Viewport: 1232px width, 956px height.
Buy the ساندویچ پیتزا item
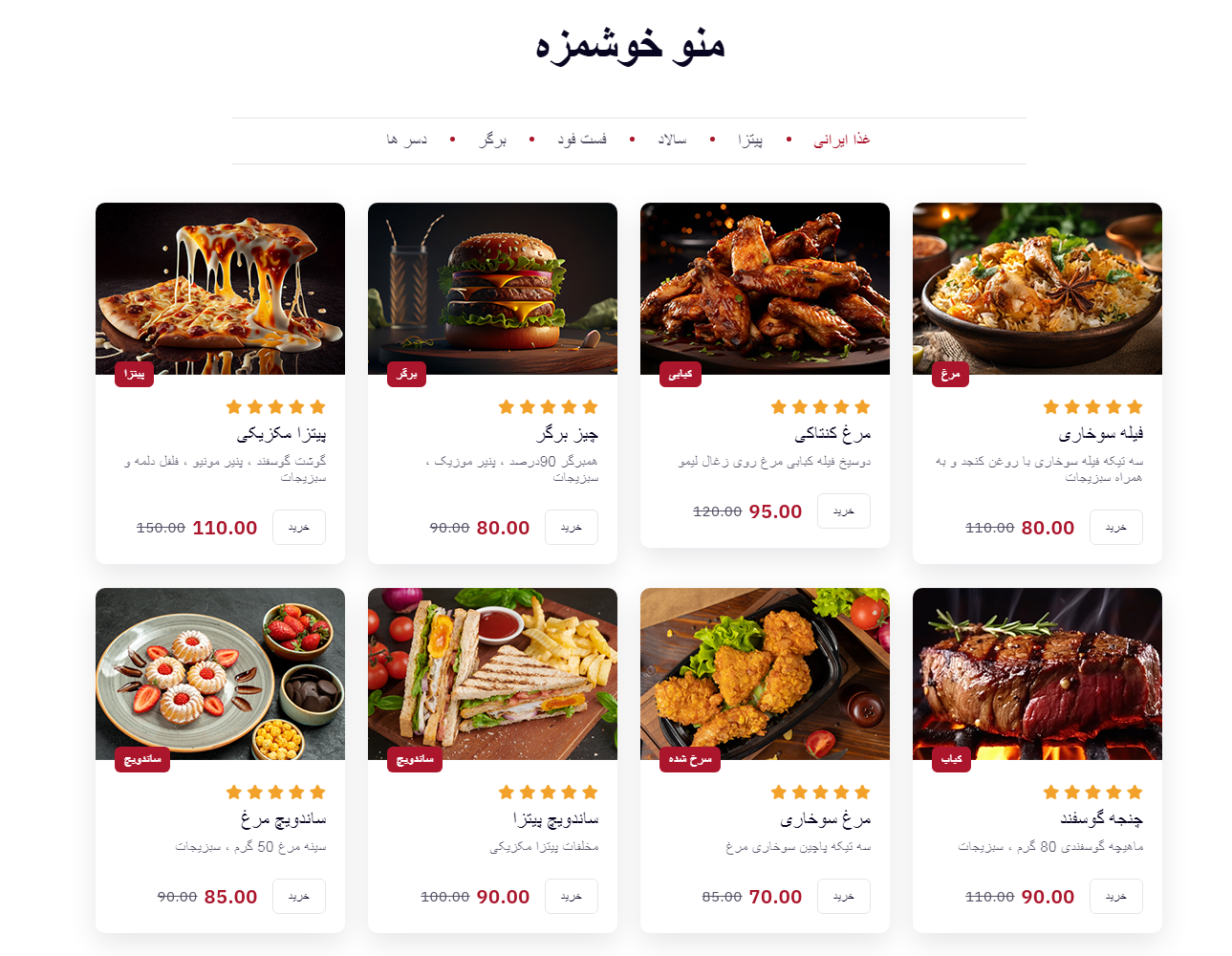[x=572, y=897]
